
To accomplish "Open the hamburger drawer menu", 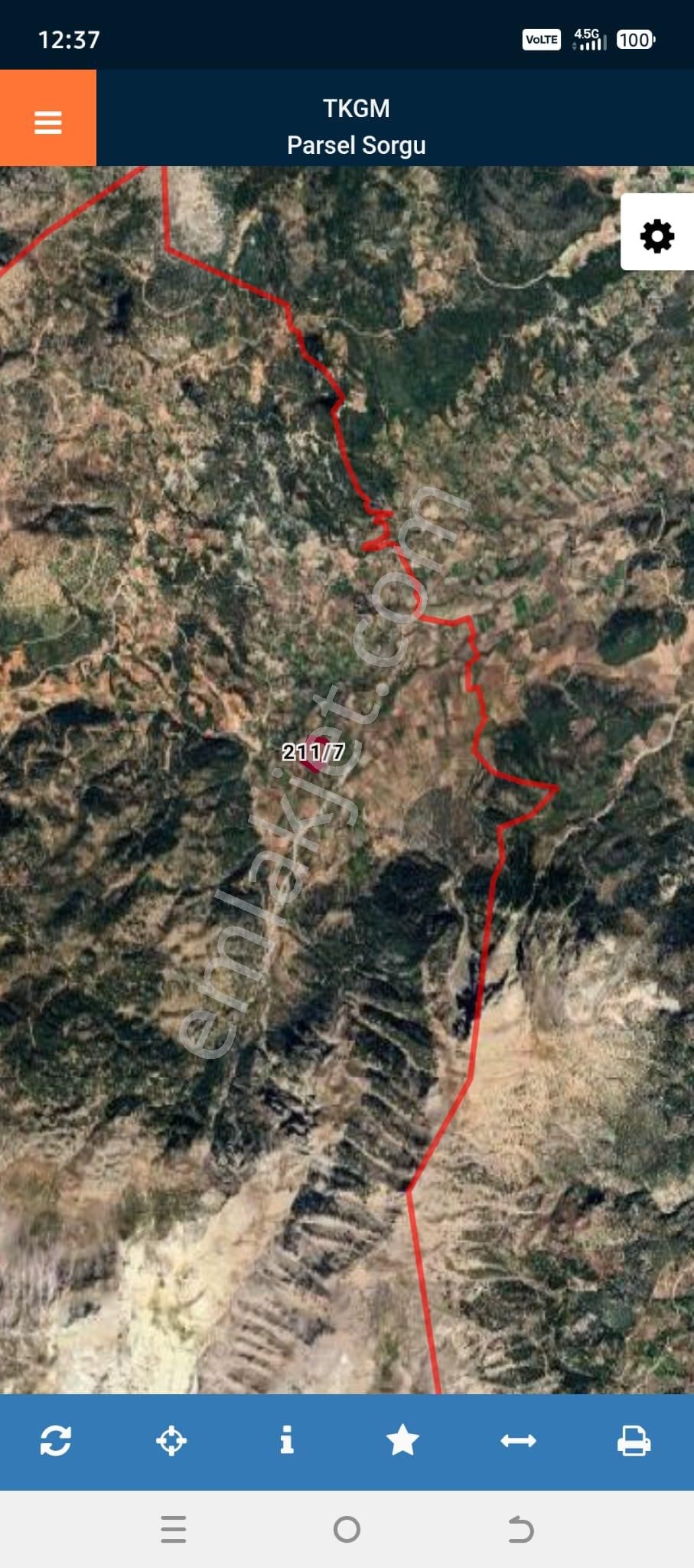I will [x=47, y=119].
